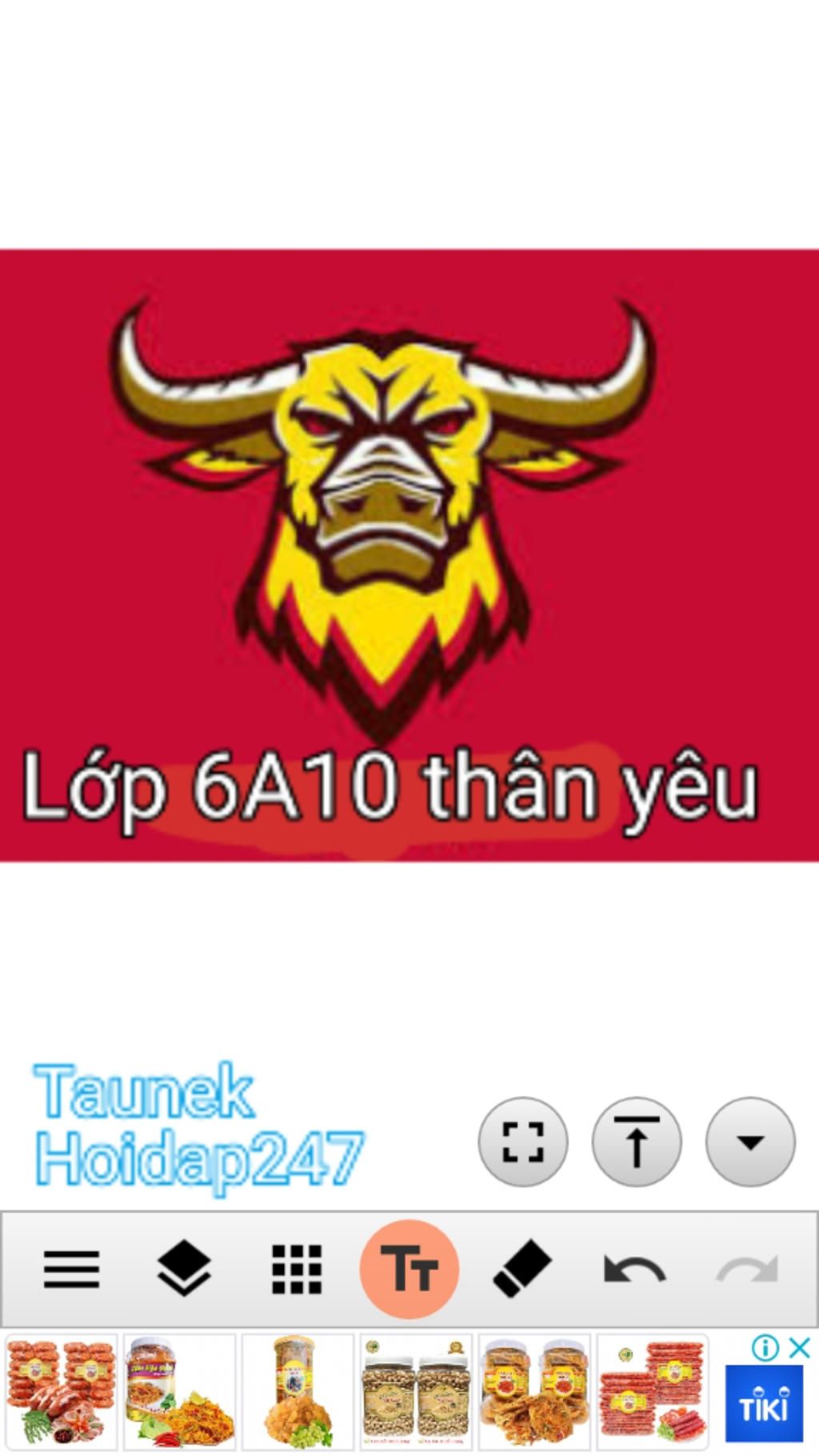The image size is (819, 1456).
Task: Select the text tool
Action: tap(409, 1270)
